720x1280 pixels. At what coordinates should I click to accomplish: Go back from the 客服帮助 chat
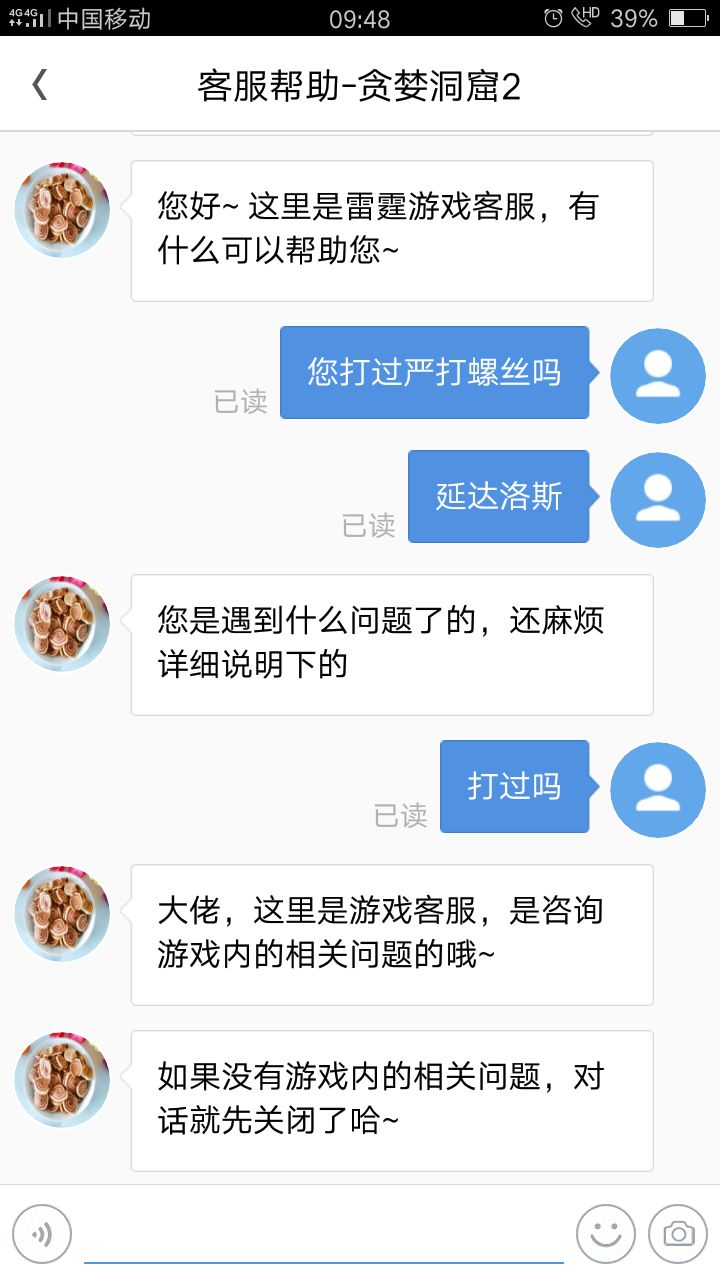(x=40, y=86)
